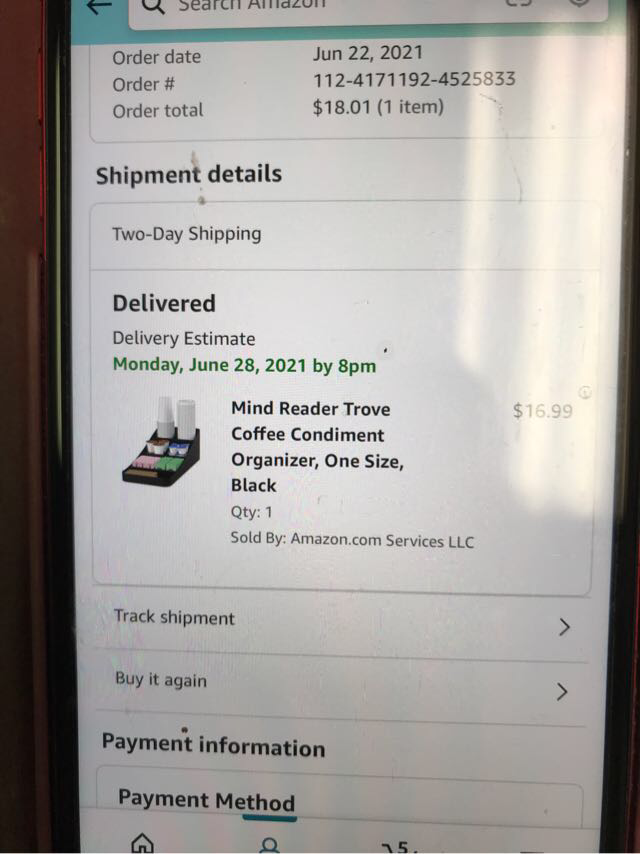Open the Search Amazon box
The height and width of the screenshot is (854, 640).
pos(300,6)
